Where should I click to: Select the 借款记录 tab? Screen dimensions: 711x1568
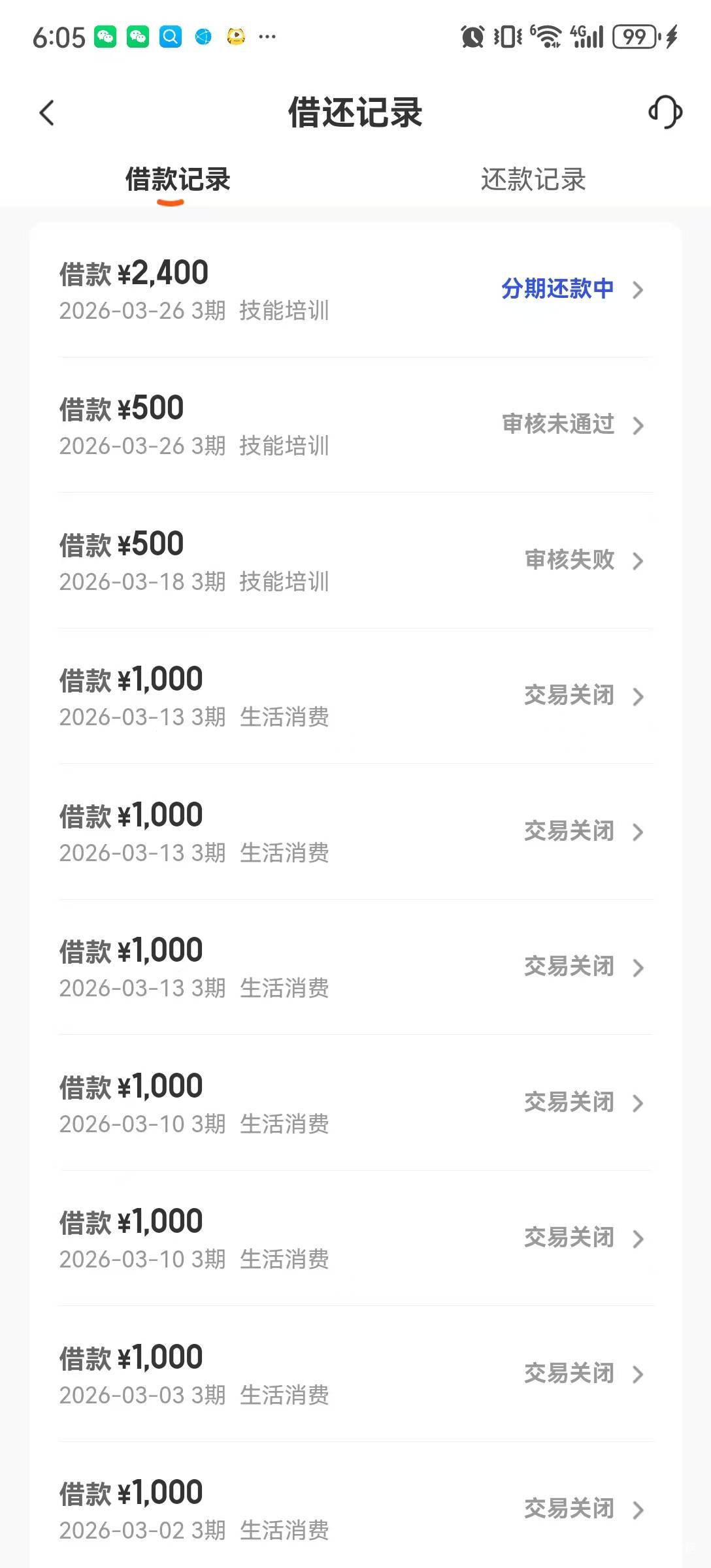[178, 180]
